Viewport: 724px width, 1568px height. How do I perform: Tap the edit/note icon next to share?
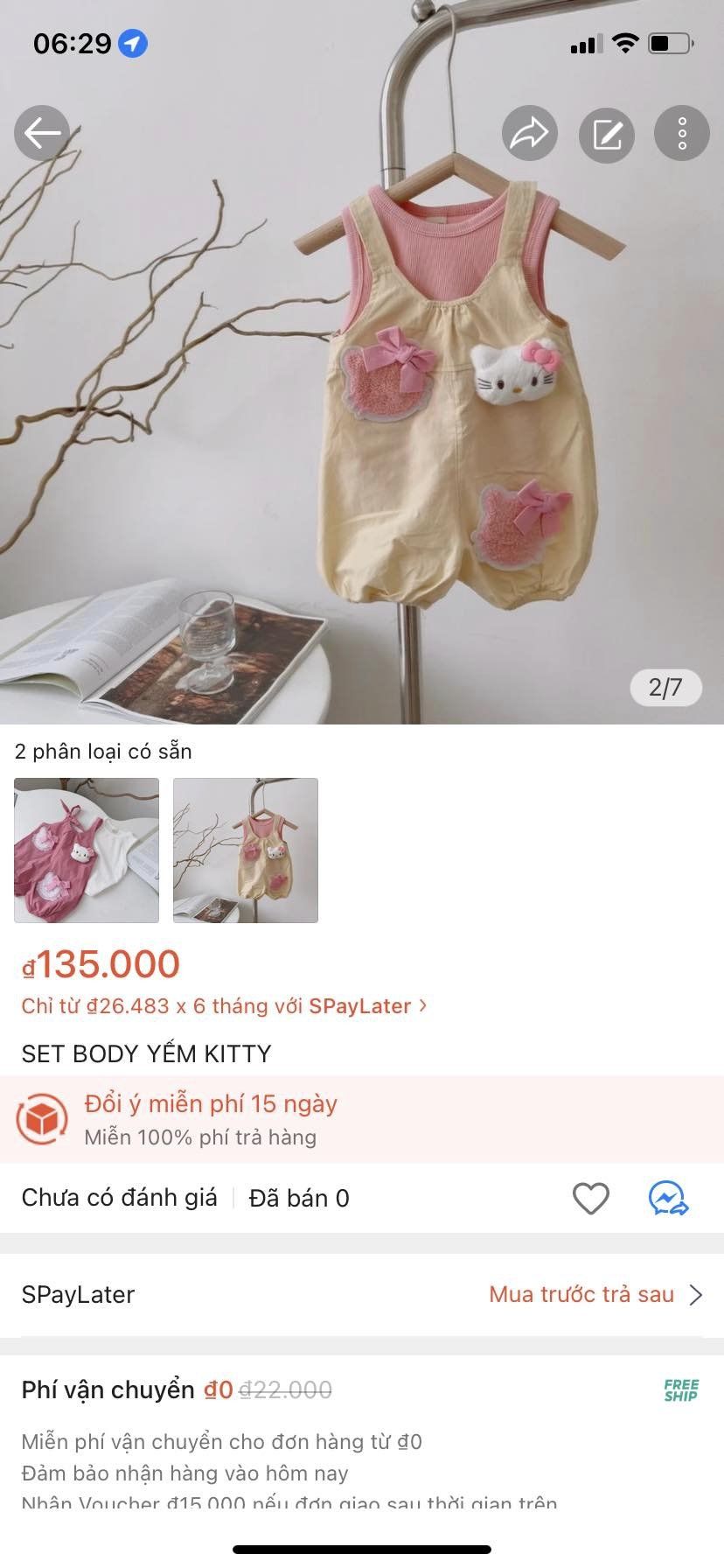coord(606,133)
